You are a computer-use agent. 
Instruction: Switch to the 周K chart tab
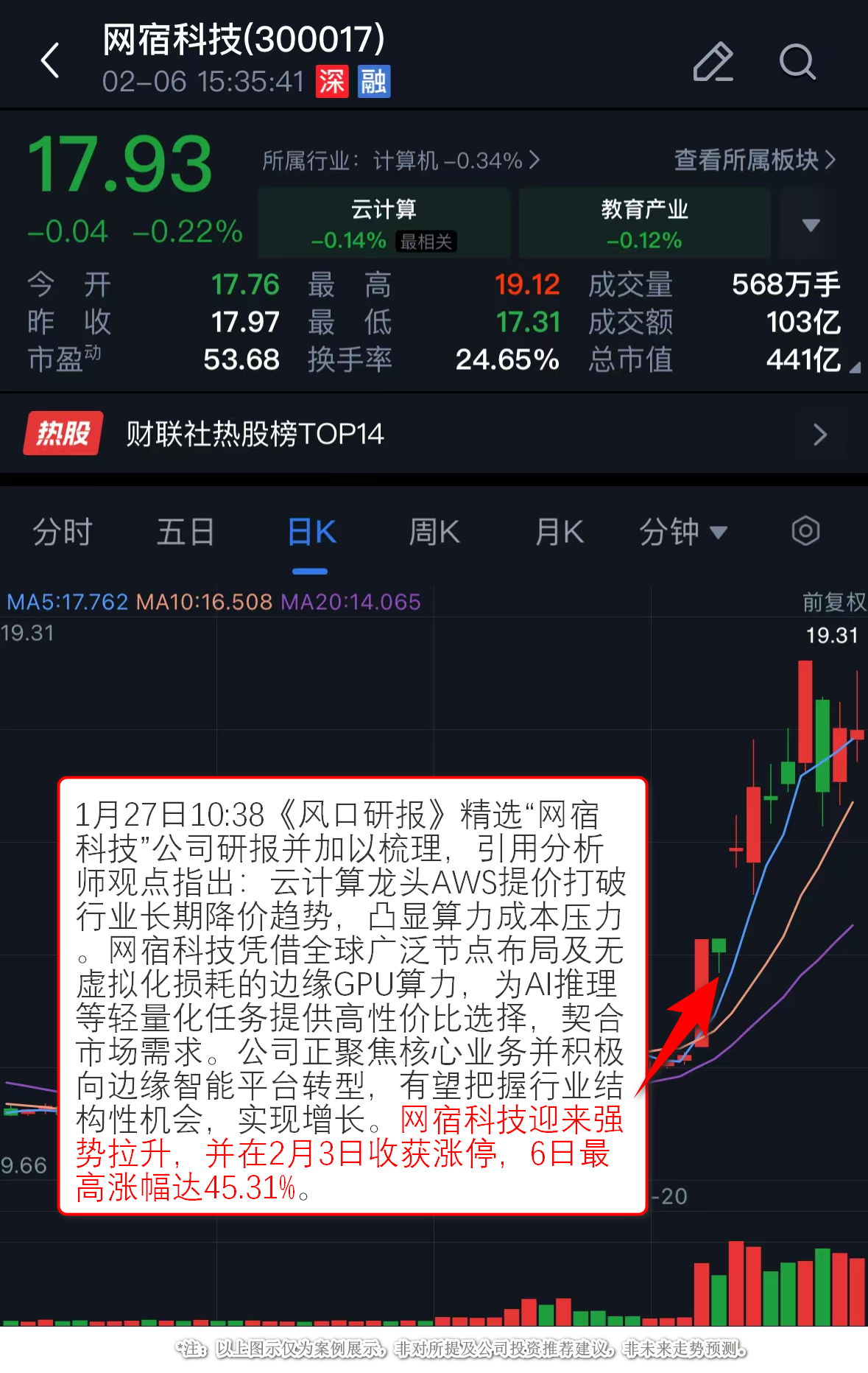coord(434,532)
